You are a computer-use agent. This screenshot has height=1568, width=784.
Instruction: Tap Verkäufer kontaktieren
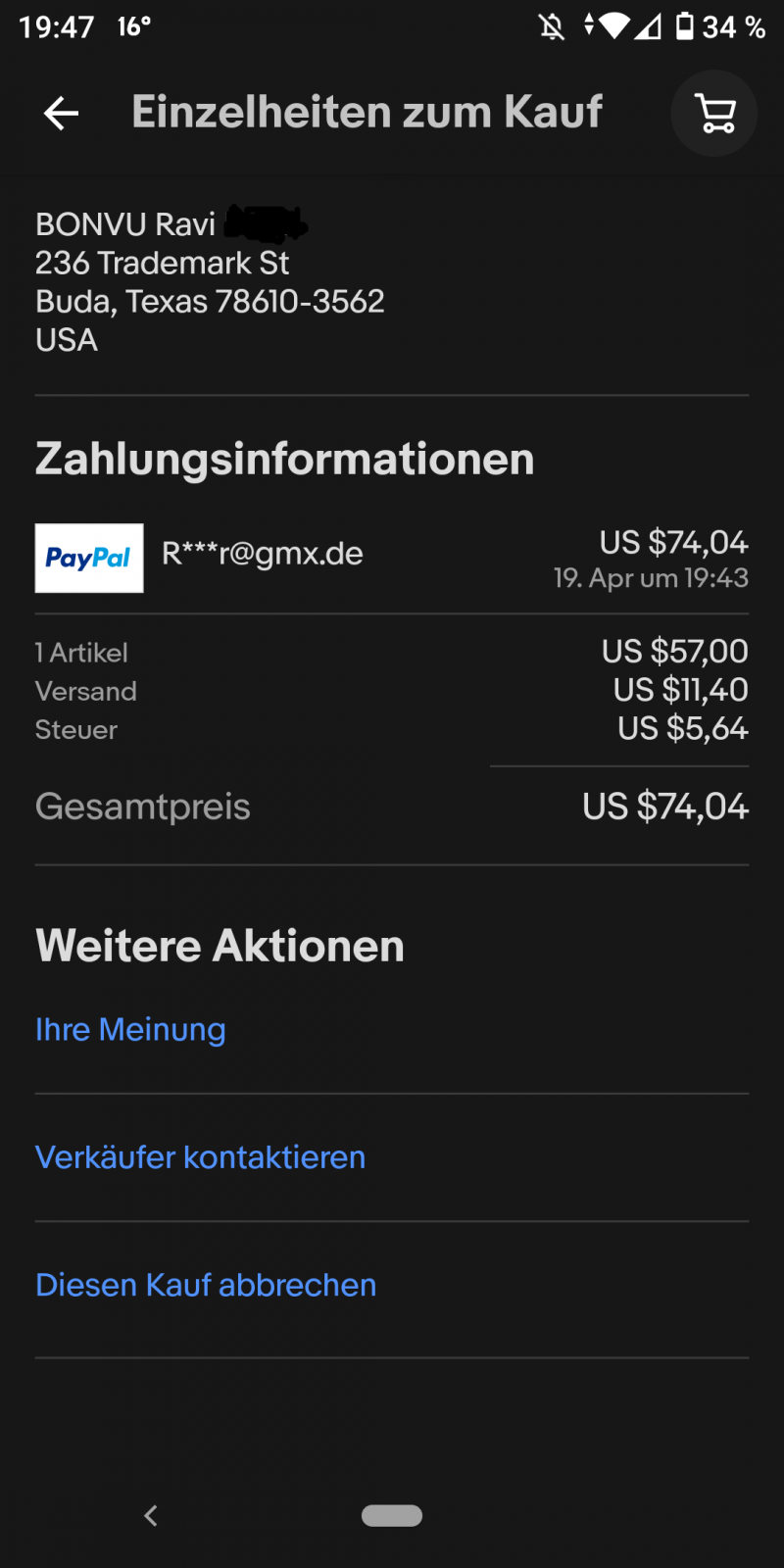(200, 1157)
